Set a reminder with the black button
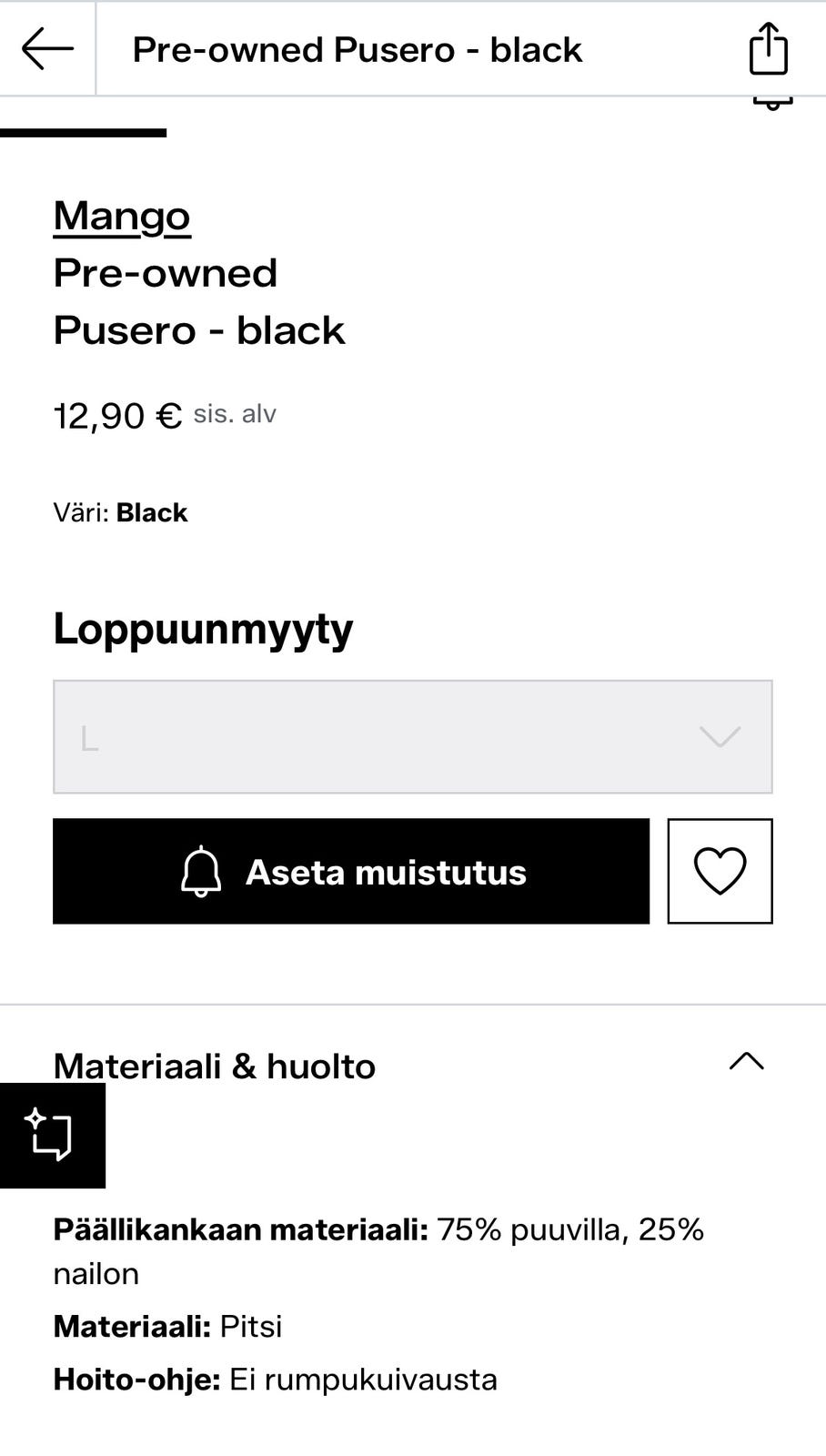Image resolution: width=826 pixels, height=1456 pixels. [x=350, y=871]
